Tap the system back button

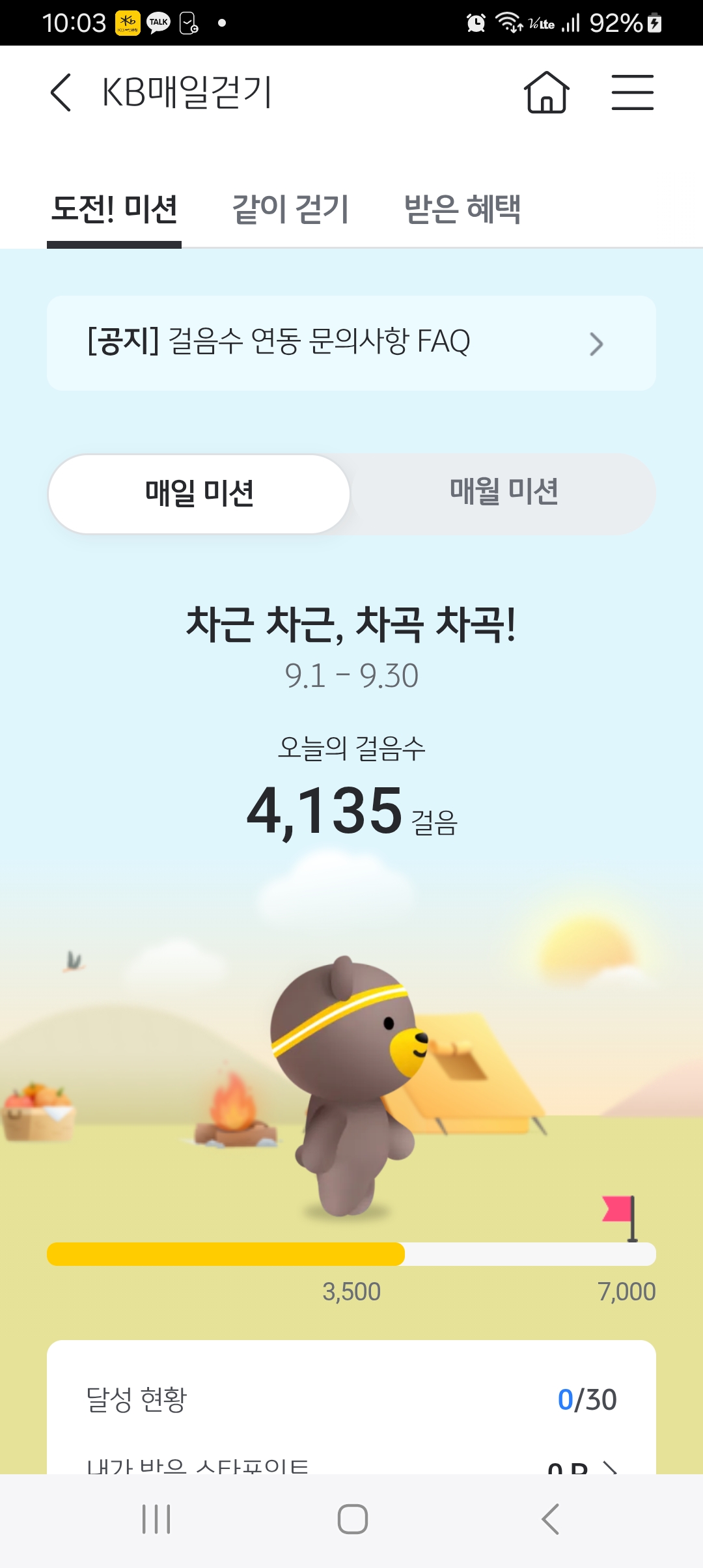tap(551, 1519)
